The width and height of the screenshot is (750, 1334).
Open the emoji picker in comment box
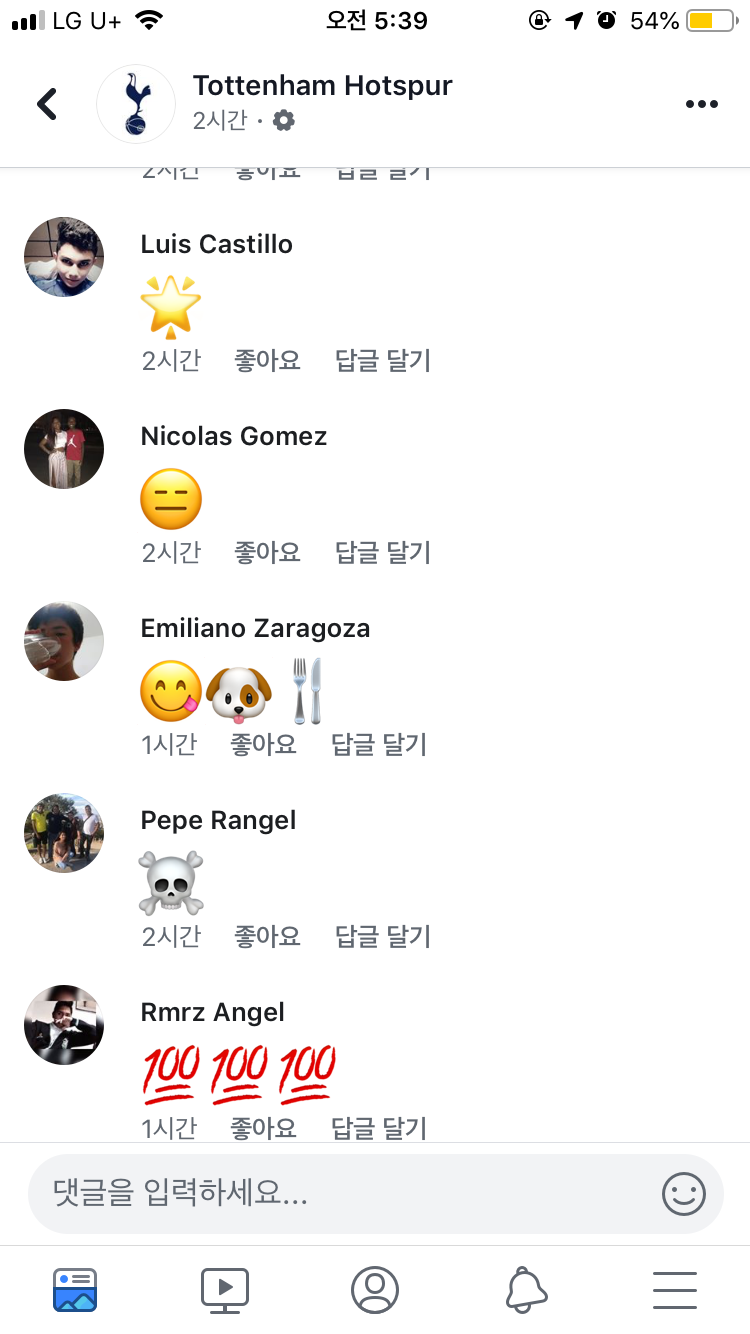[684, 1193]
